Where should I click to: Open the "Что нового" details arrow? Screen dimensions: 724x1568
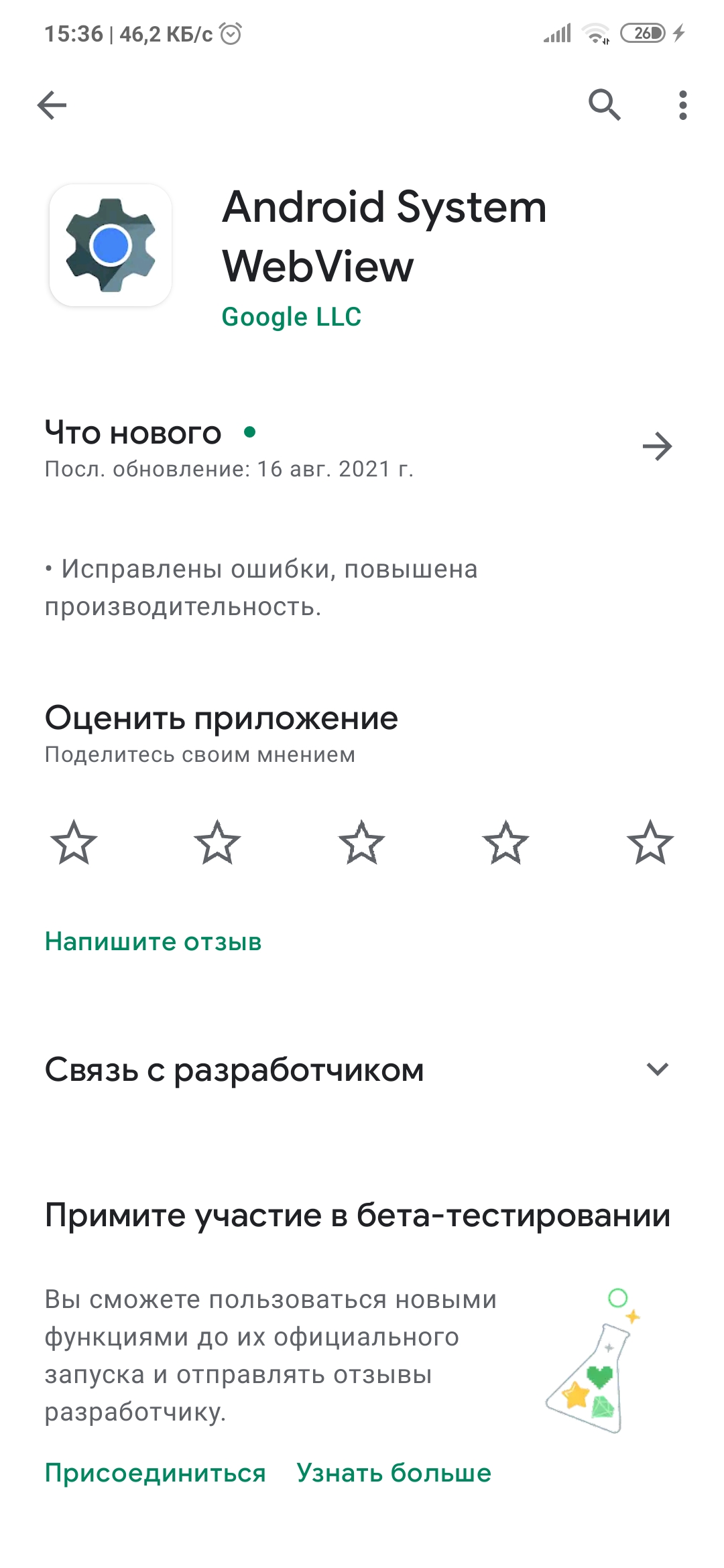pos(657,447)
